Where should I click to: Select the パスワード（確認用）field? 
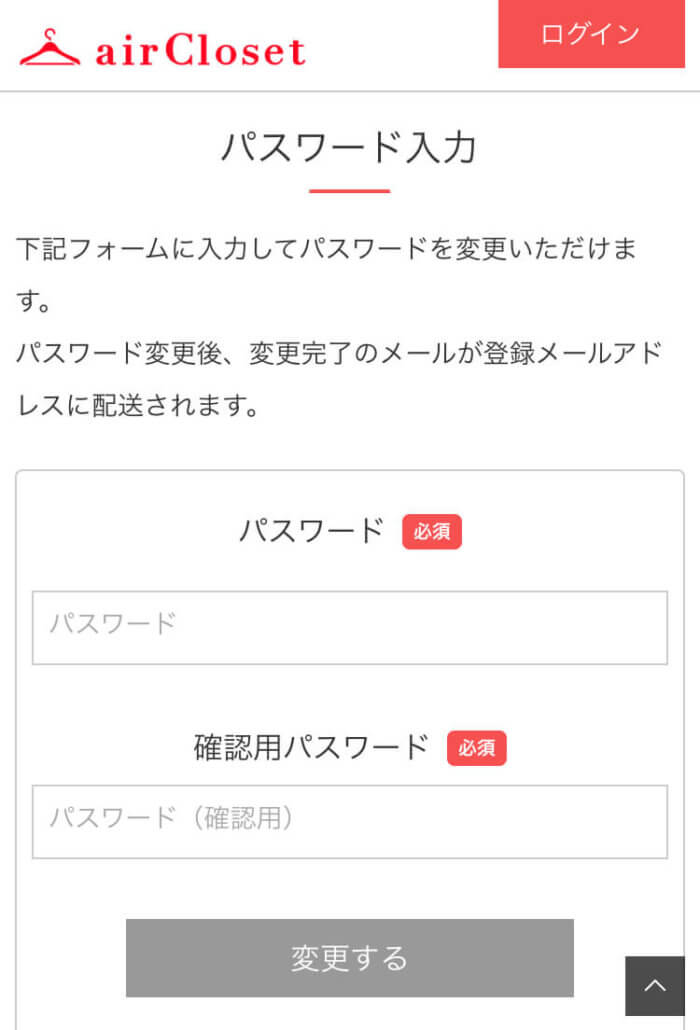click(349, 821)
